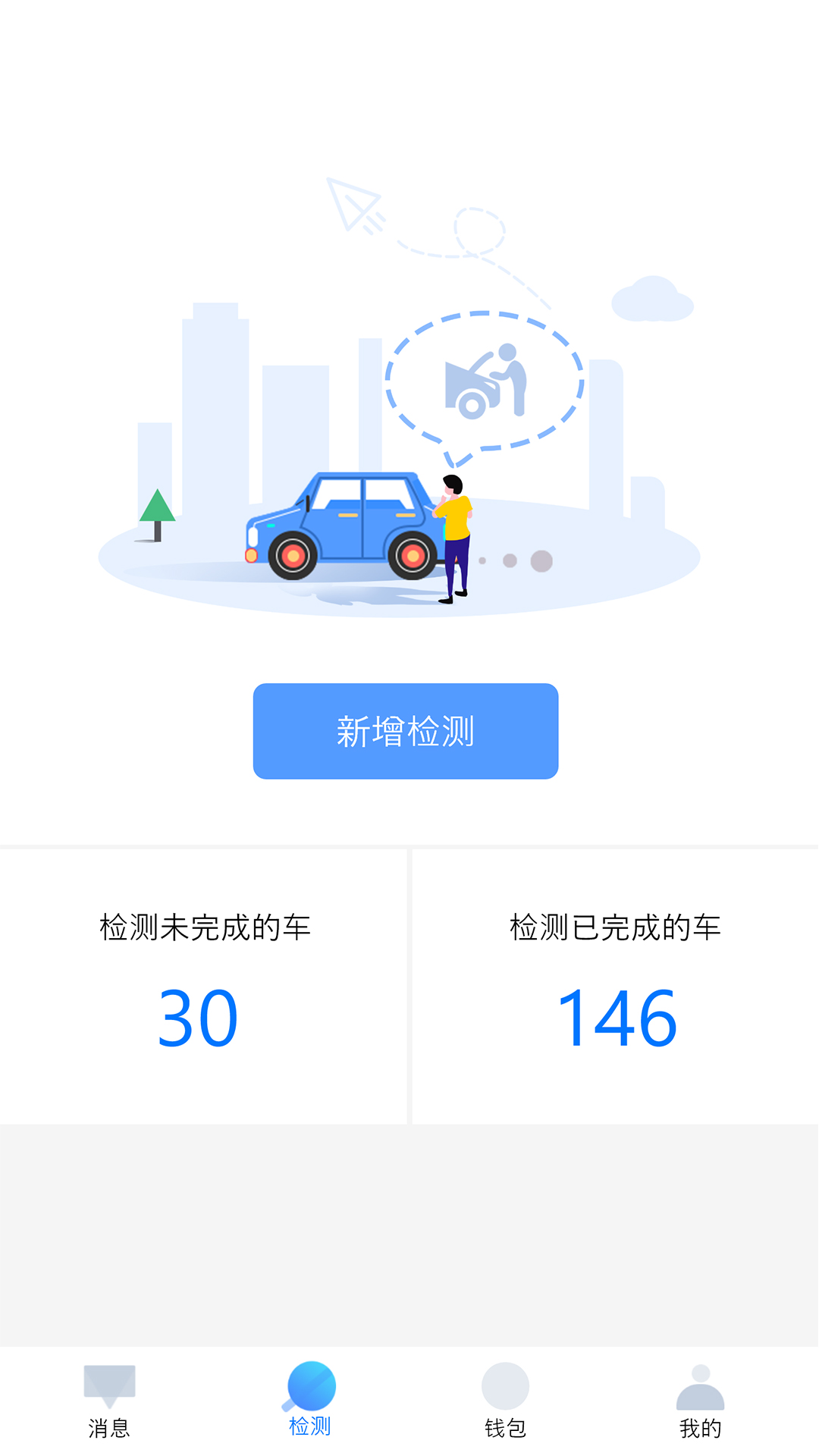The image size is (819, 1456).
Task: Tap the 检测 magnifier icon
Action: 311,1386
